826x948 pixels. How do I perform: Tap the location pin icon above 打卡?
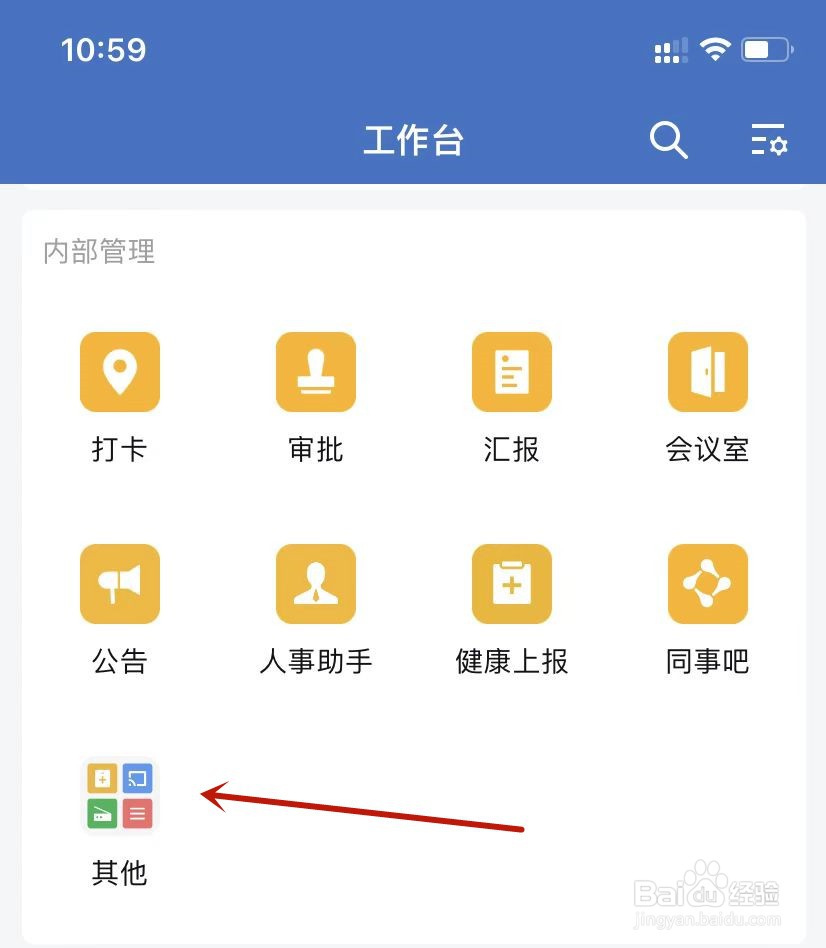pyautogui.click(x=119, y=371)
